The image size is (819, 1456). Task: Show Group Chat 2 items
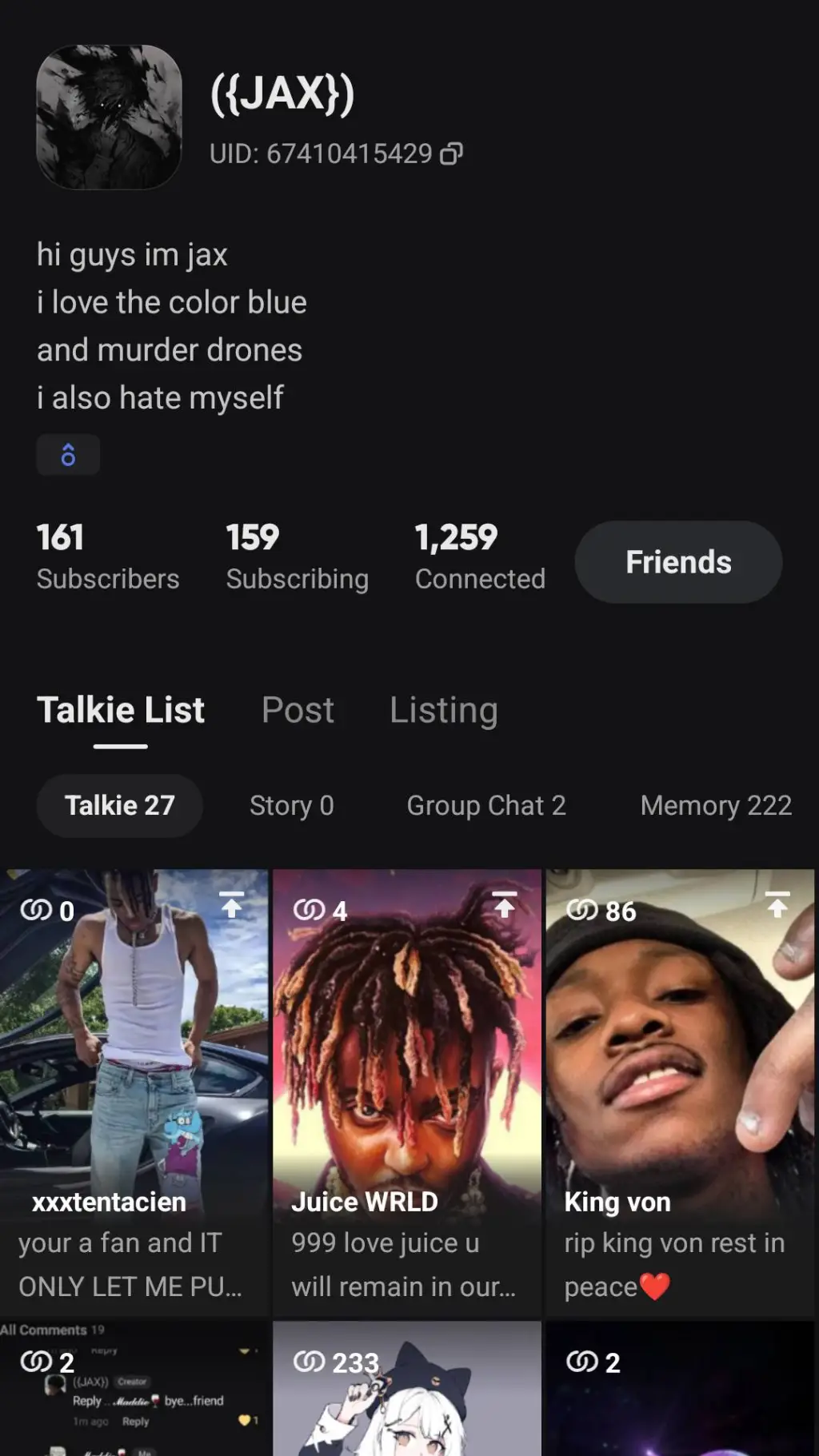[x=485, y=805]
